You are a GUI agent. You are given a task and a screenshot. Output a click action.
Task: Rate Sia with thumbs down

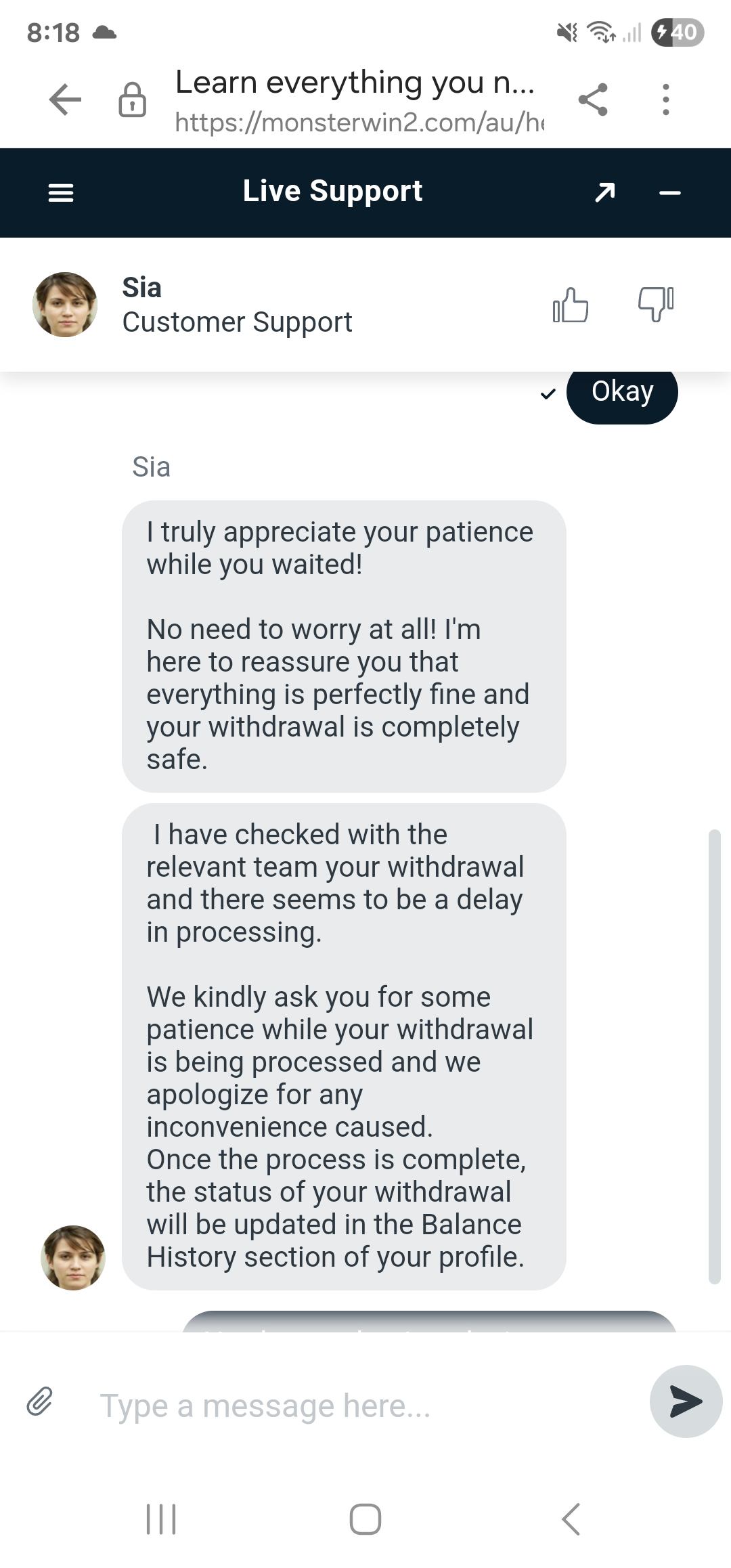656,305
